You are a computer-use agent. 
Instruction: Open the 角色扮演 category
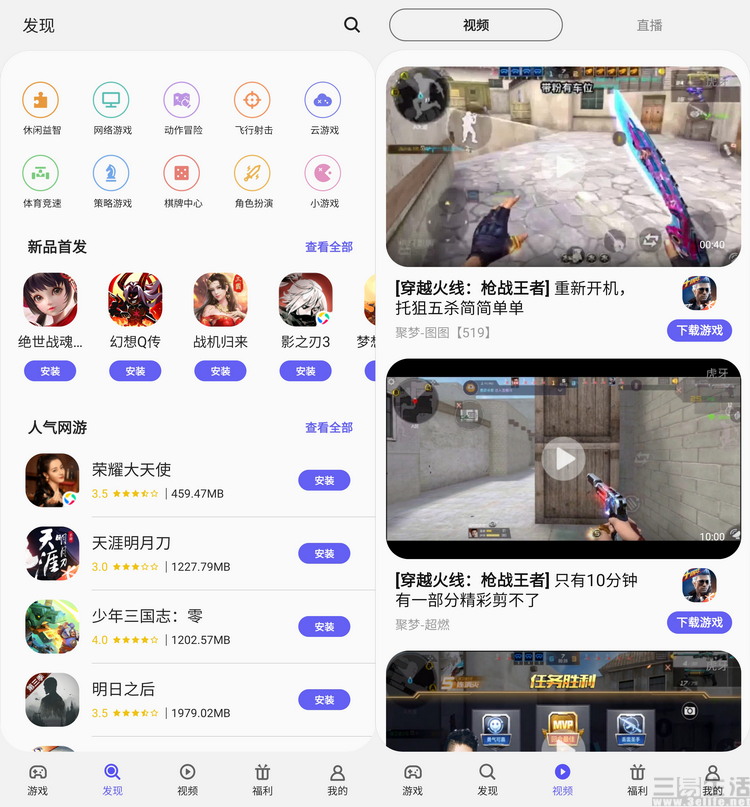(253, 174)
